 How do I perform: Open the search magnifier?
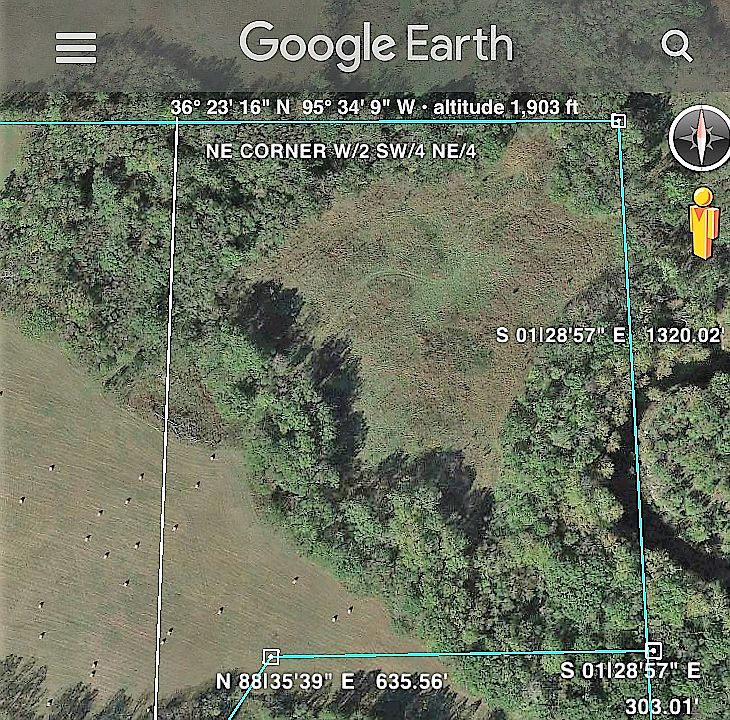pos(677,46)
